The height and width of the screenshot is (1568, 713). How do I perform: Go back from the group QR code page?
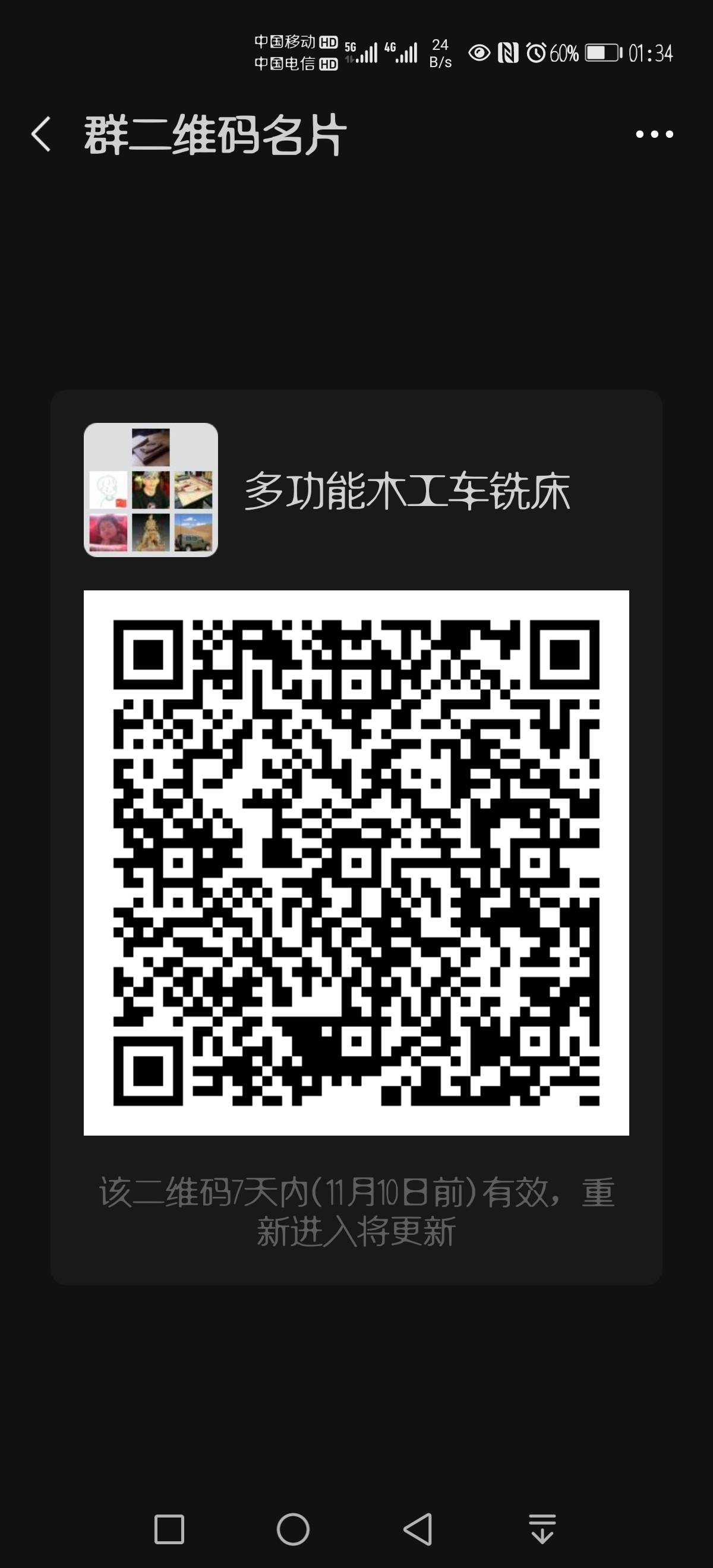41,134
